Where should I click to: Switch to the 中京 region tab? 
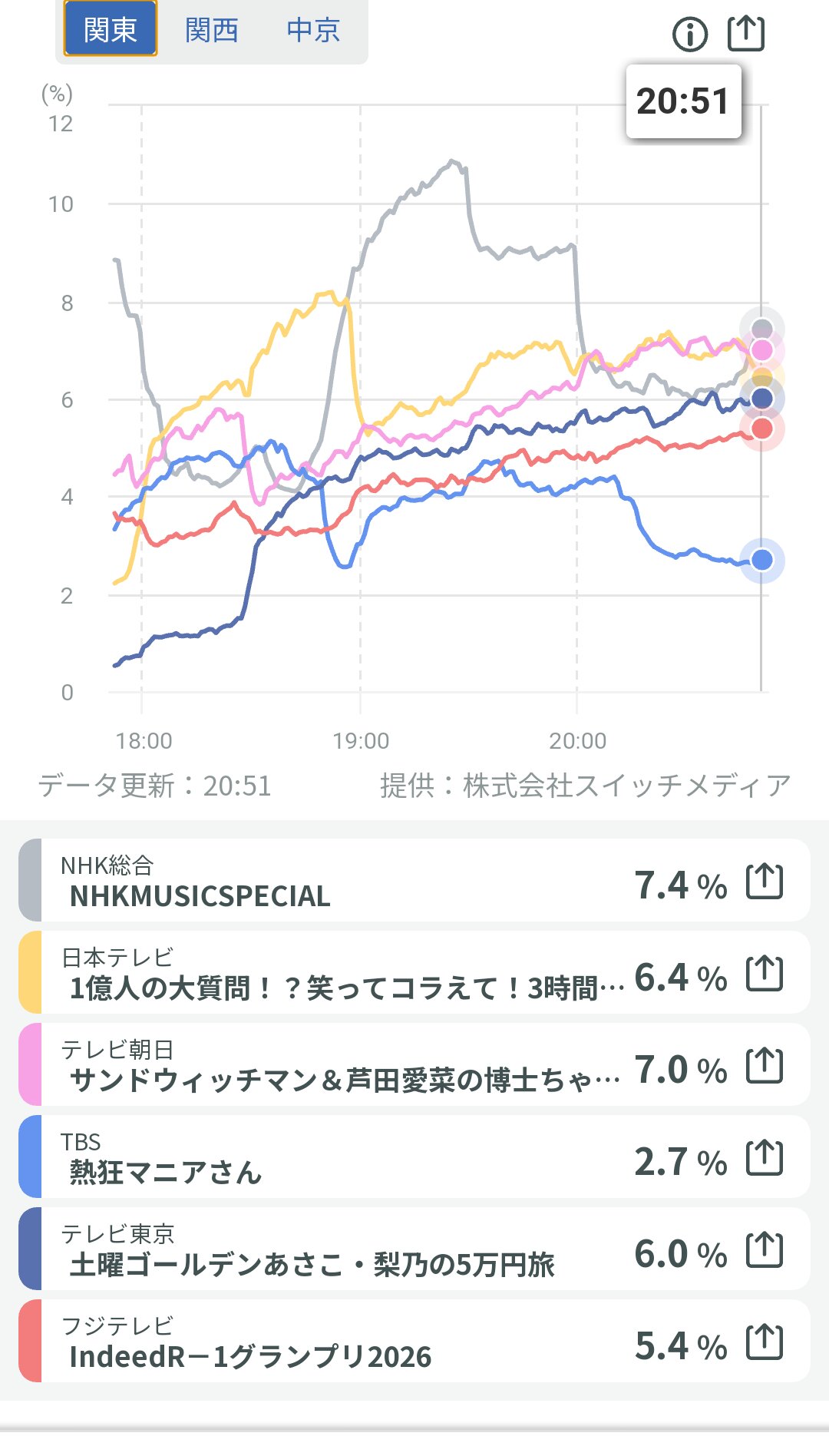[x=313, y=31]
